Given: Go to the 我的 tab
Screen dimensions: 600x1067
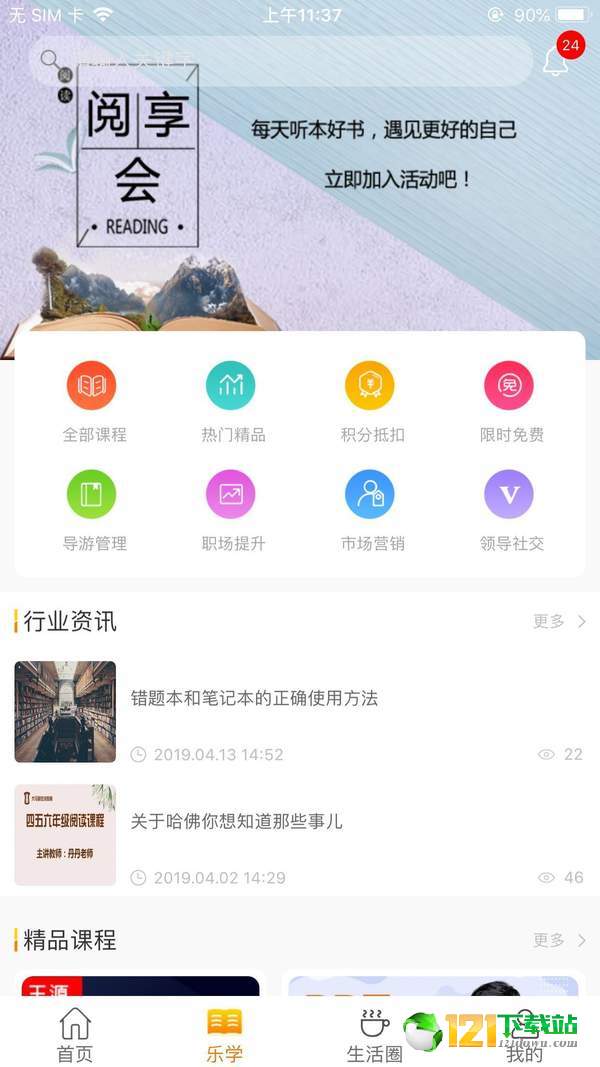Looking at the screenshot, I should (x=524, y=1035).
